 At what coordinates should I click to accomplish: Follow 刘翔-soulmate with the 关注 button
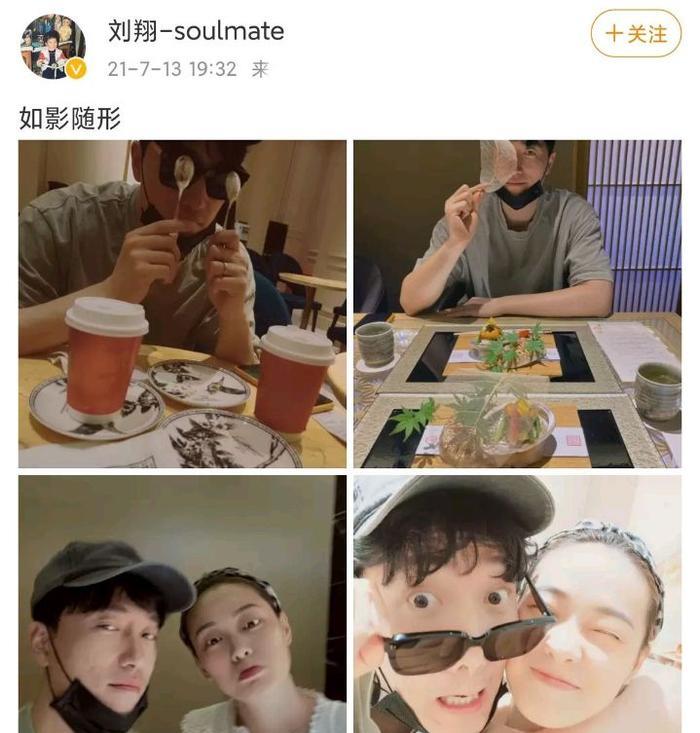tap(636, 34)
